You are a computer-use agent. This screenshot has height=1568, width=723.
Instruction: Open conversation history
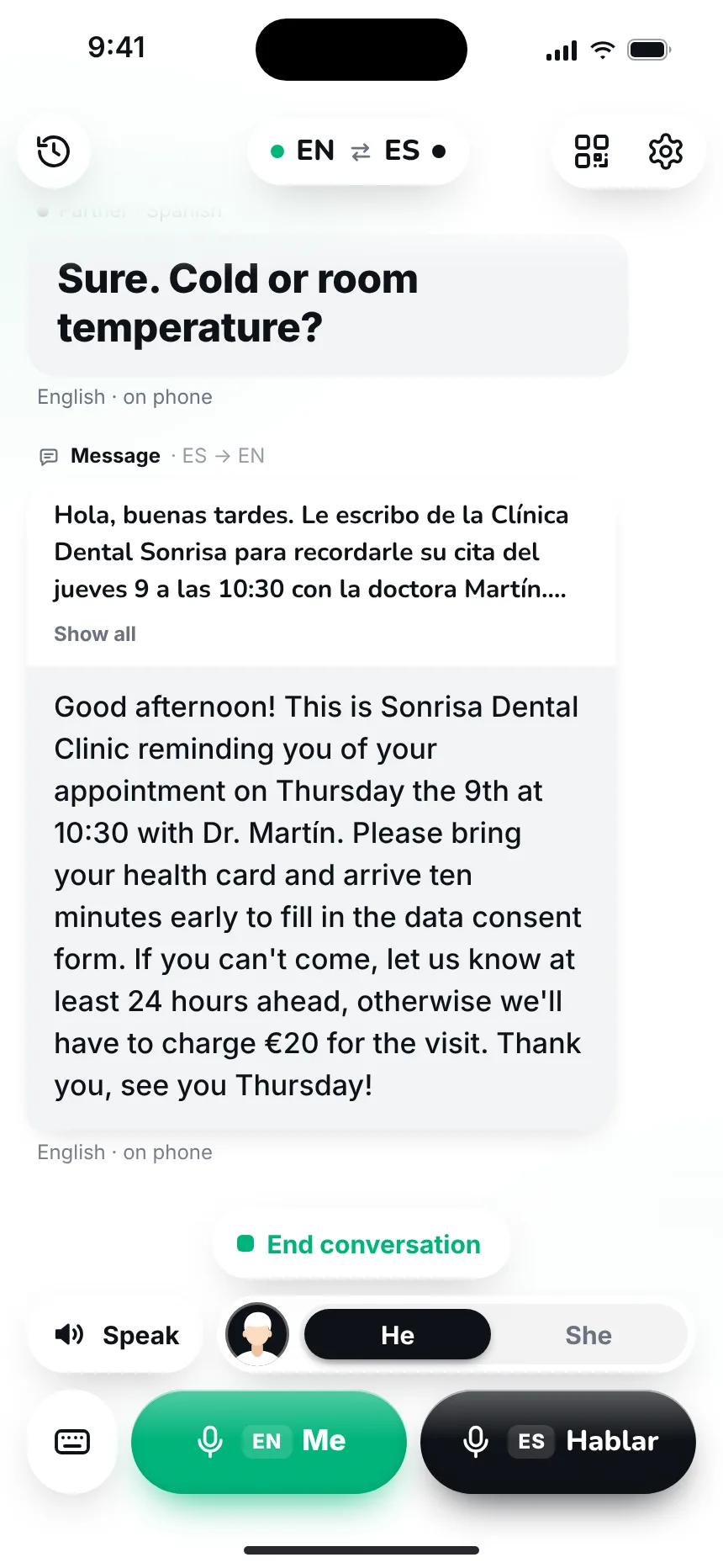tap(54, 151)
